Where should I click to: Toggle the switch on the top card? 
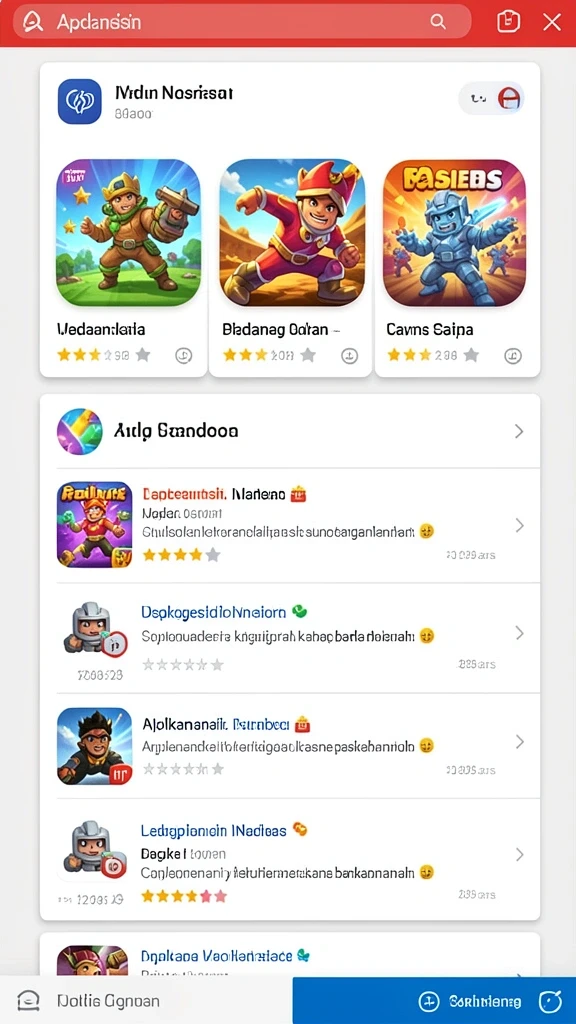pyautogui.click(x=492, y=99)
